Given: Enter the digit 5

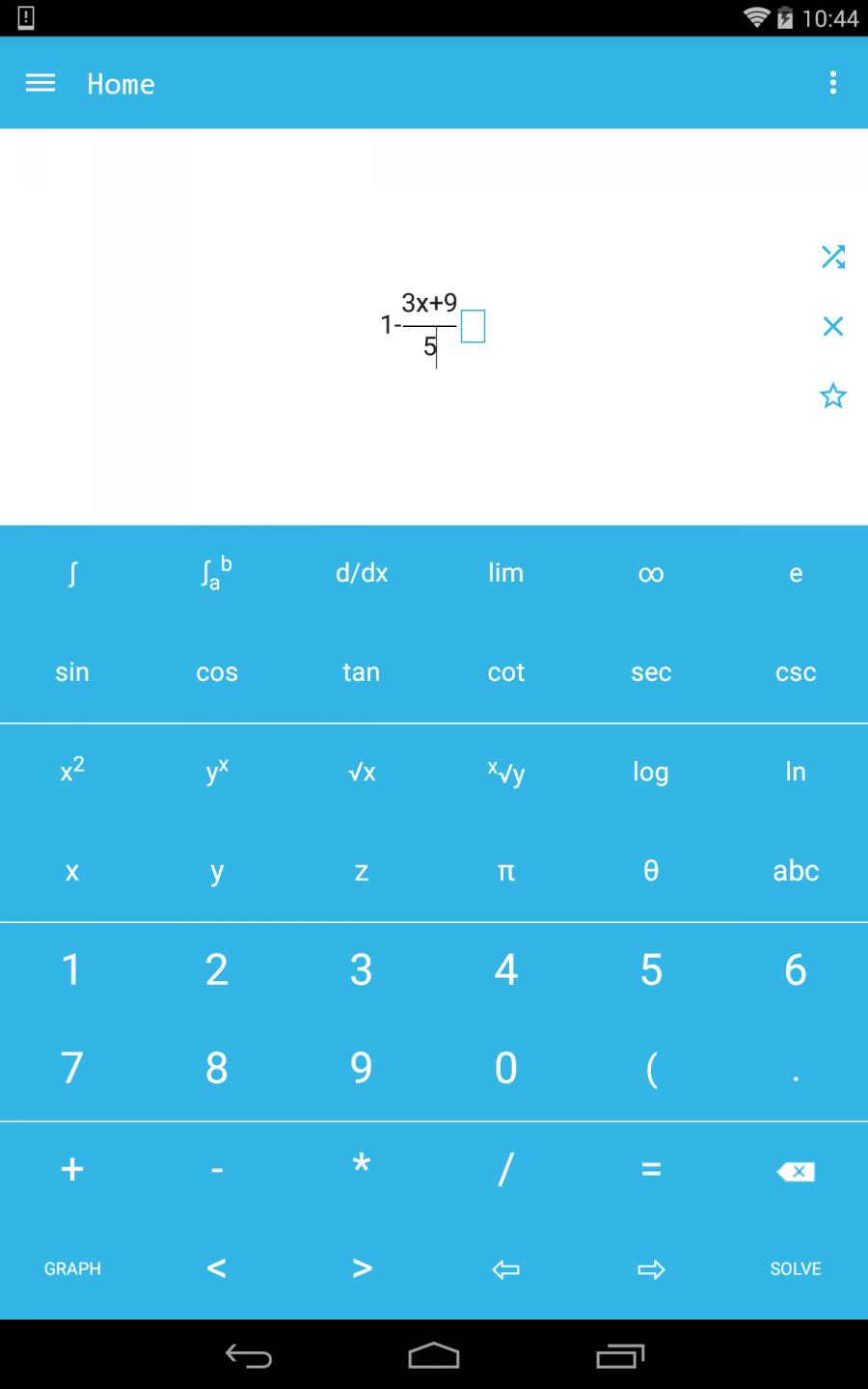Looking at the screenshot, I should point(651,969).
